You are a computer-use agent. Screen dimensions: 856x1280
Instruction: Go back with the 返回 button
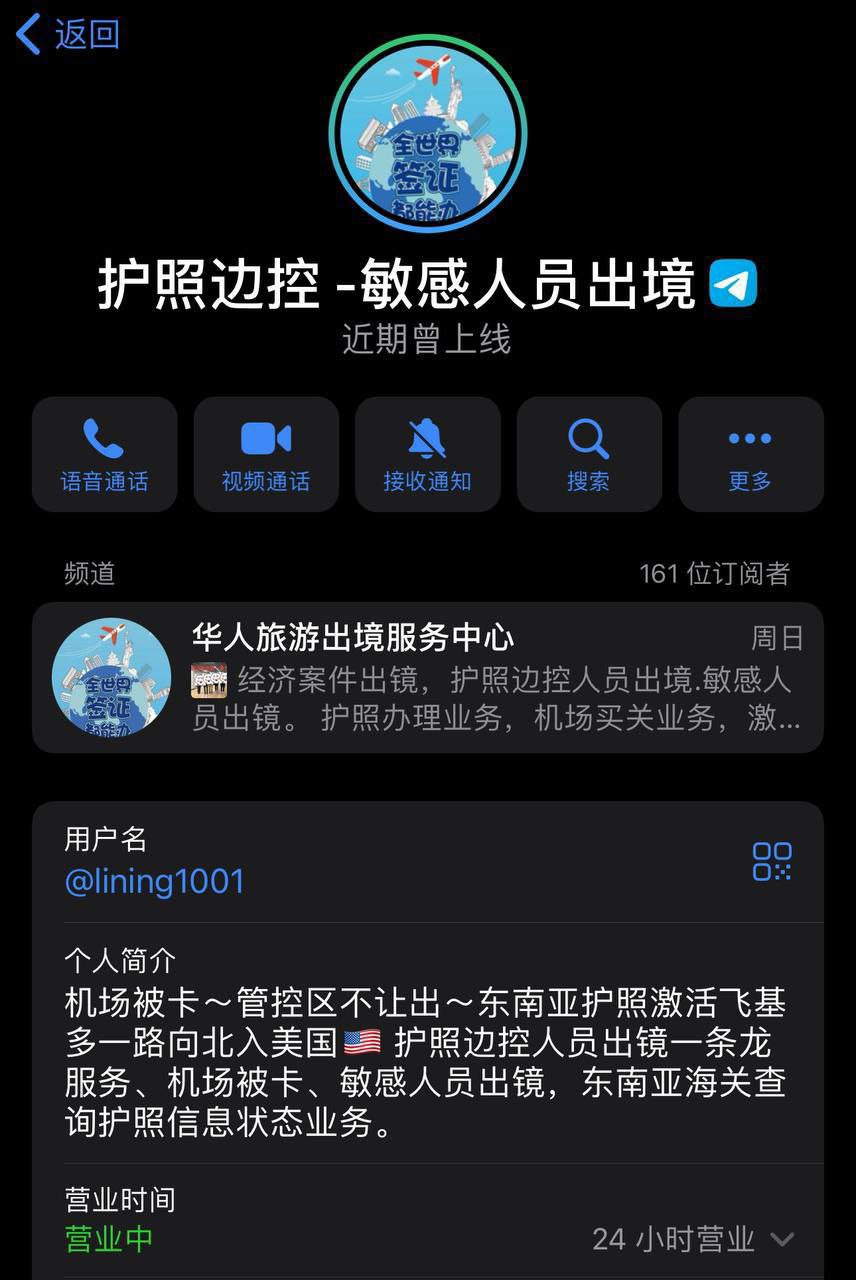[68, 34]
